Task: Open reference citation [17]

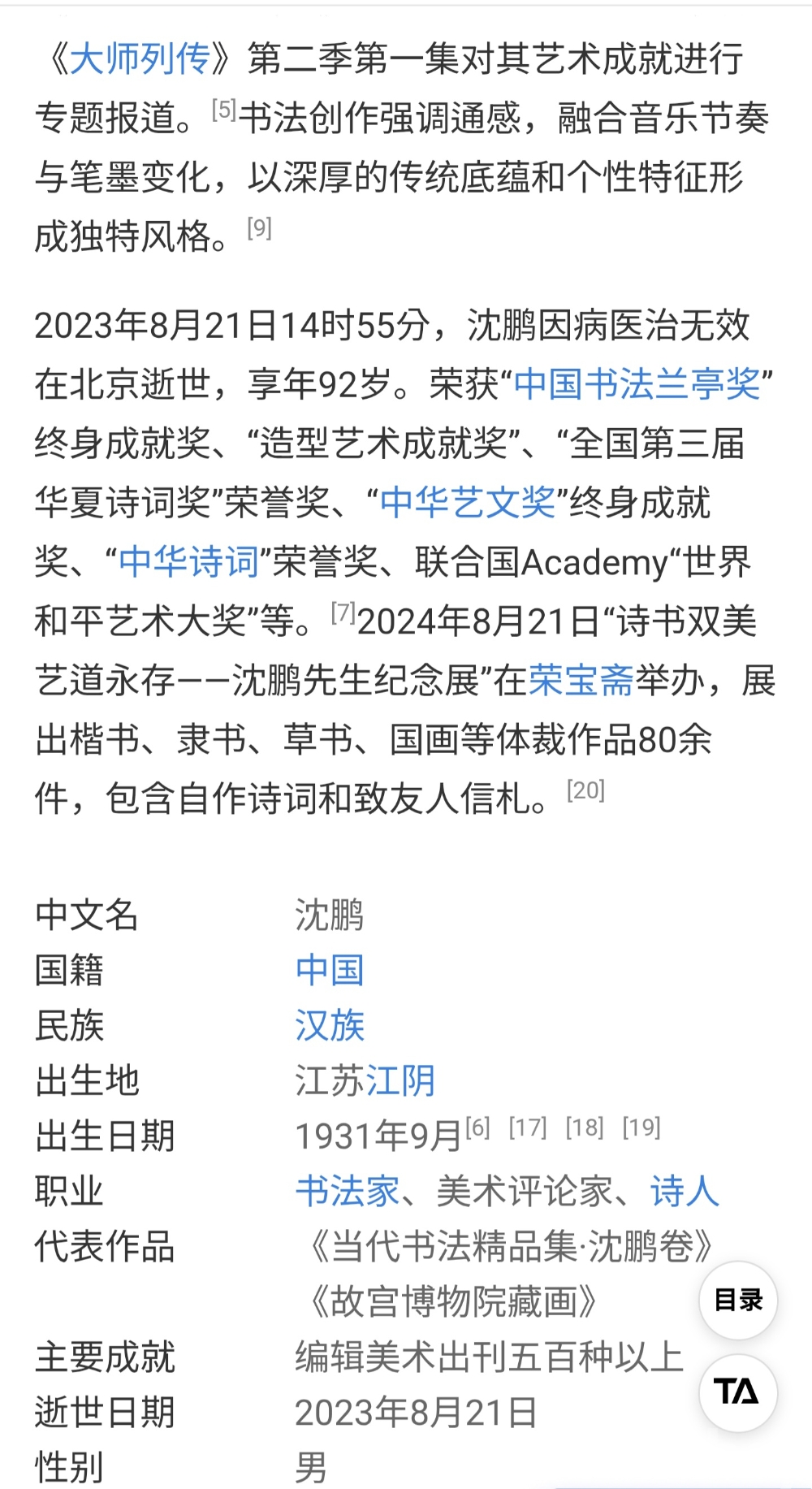Action: [528, 1128]
